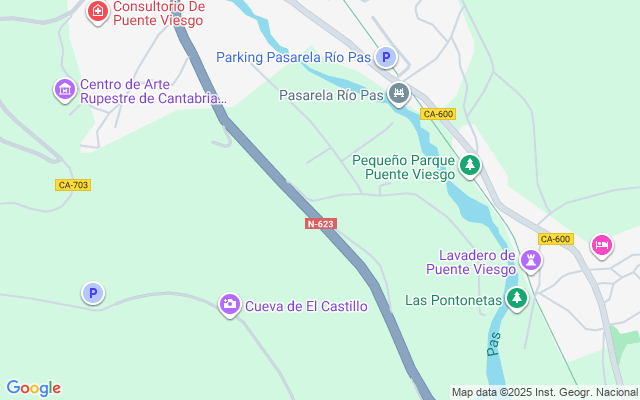The height and width of the screenshot is (400, 640).
Task: Select the unlabeled parking marker near CA-703
Action: click(x=92, y=293)
